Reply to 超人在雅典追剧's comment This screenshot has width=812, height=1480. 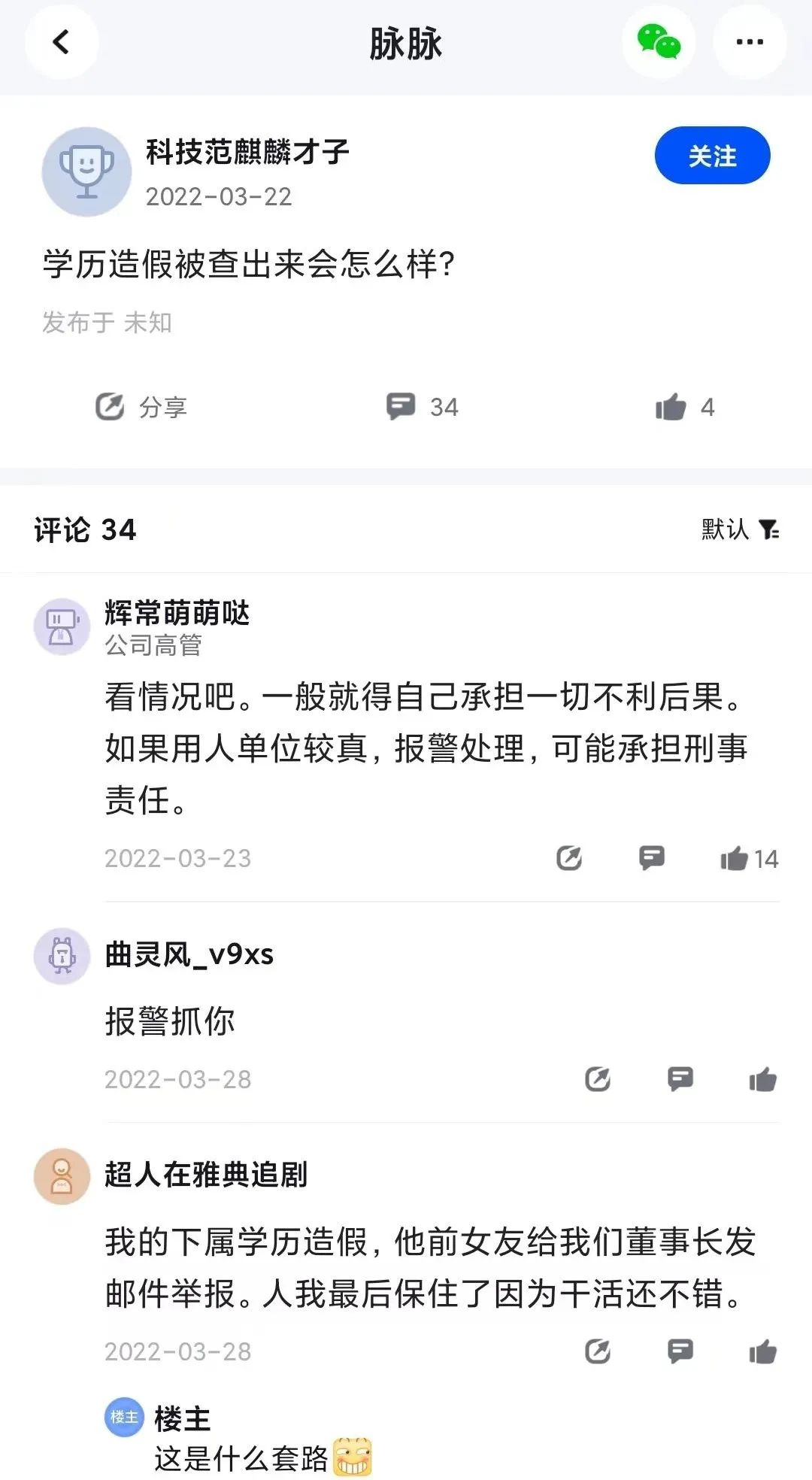(680, 1351)
